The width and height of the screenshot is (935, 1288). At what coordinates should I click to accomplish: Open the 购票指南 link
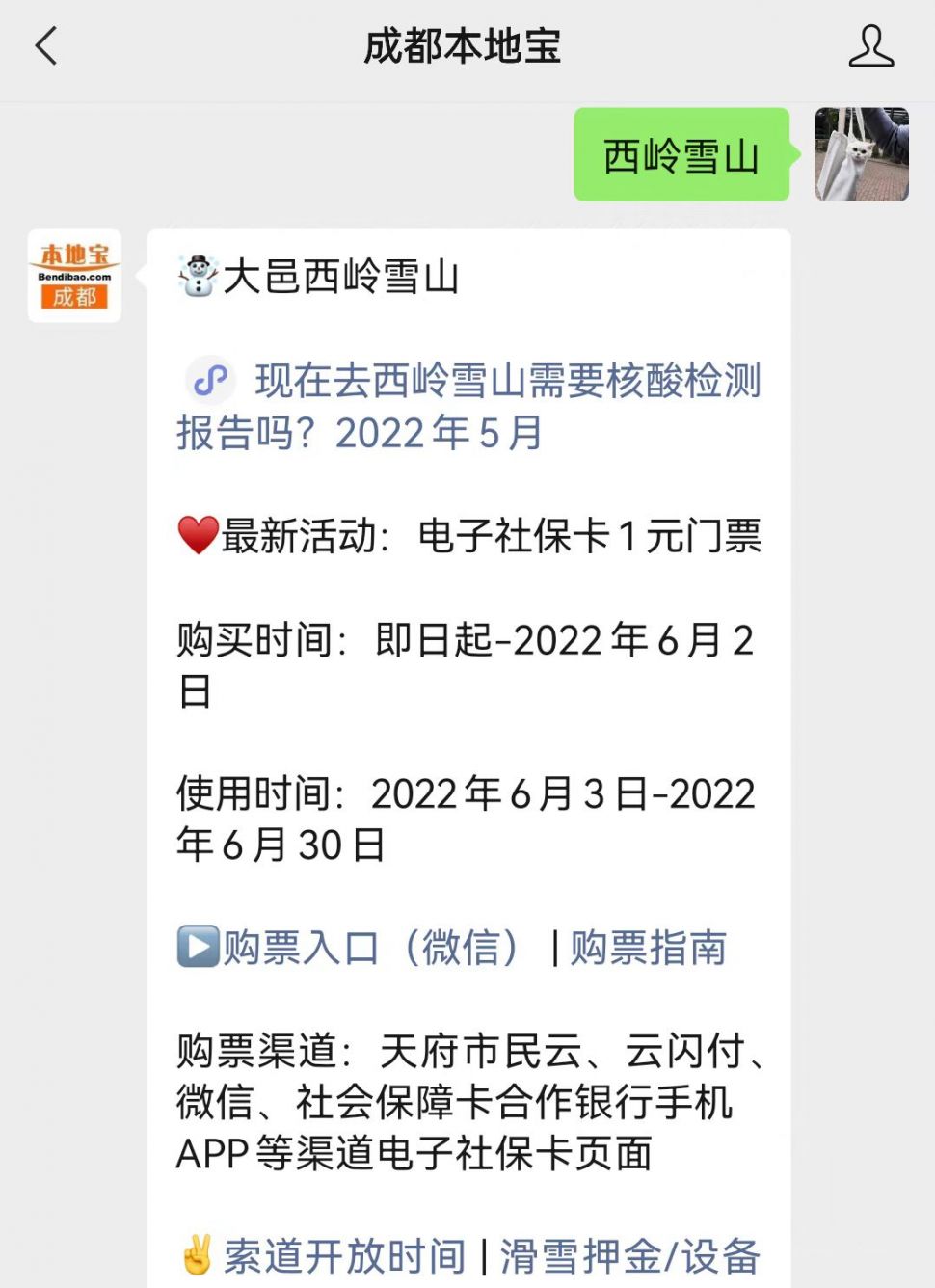click(647, 948)
